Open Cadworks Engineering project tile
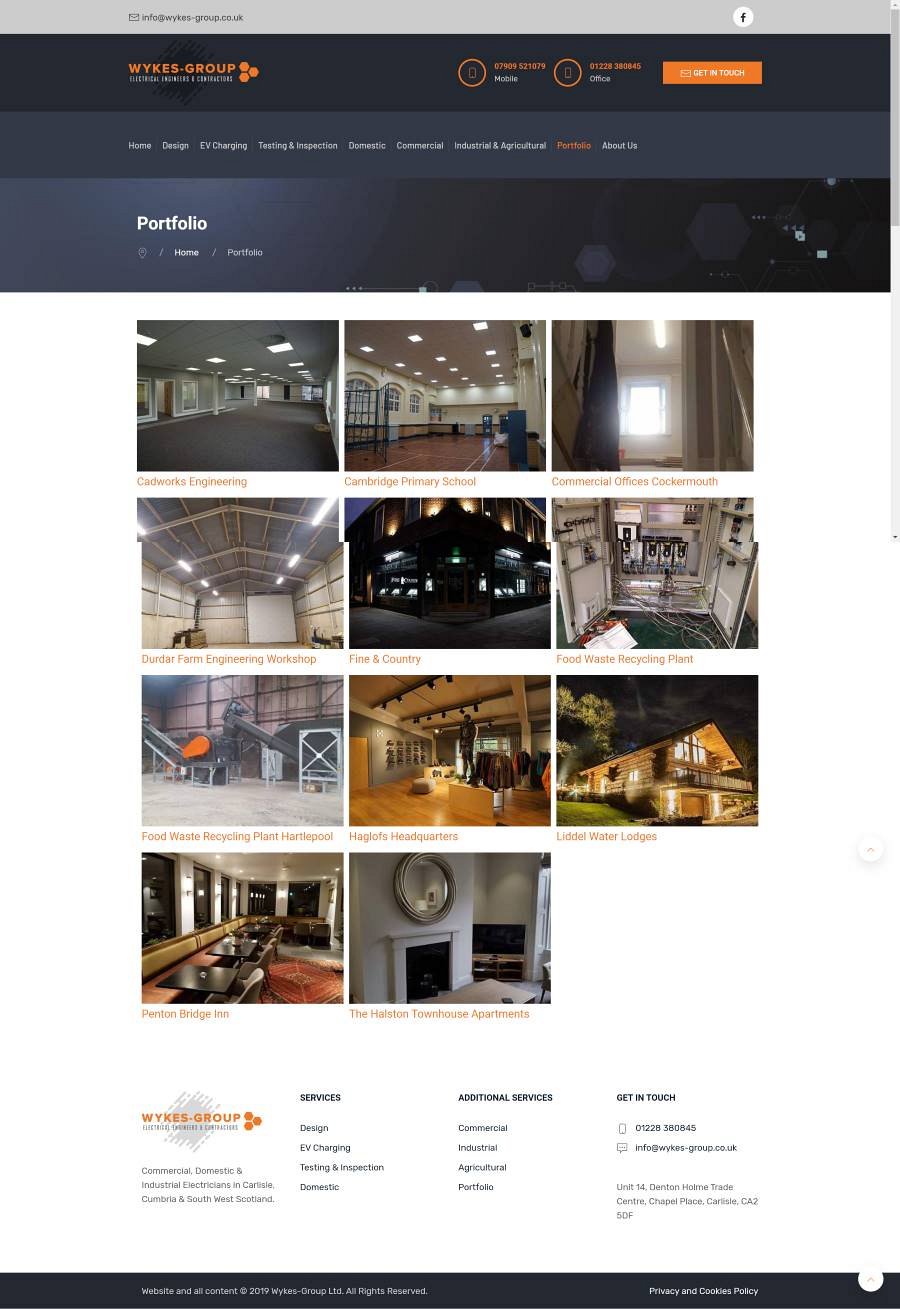900x1309 pixels. click(237, 396)
